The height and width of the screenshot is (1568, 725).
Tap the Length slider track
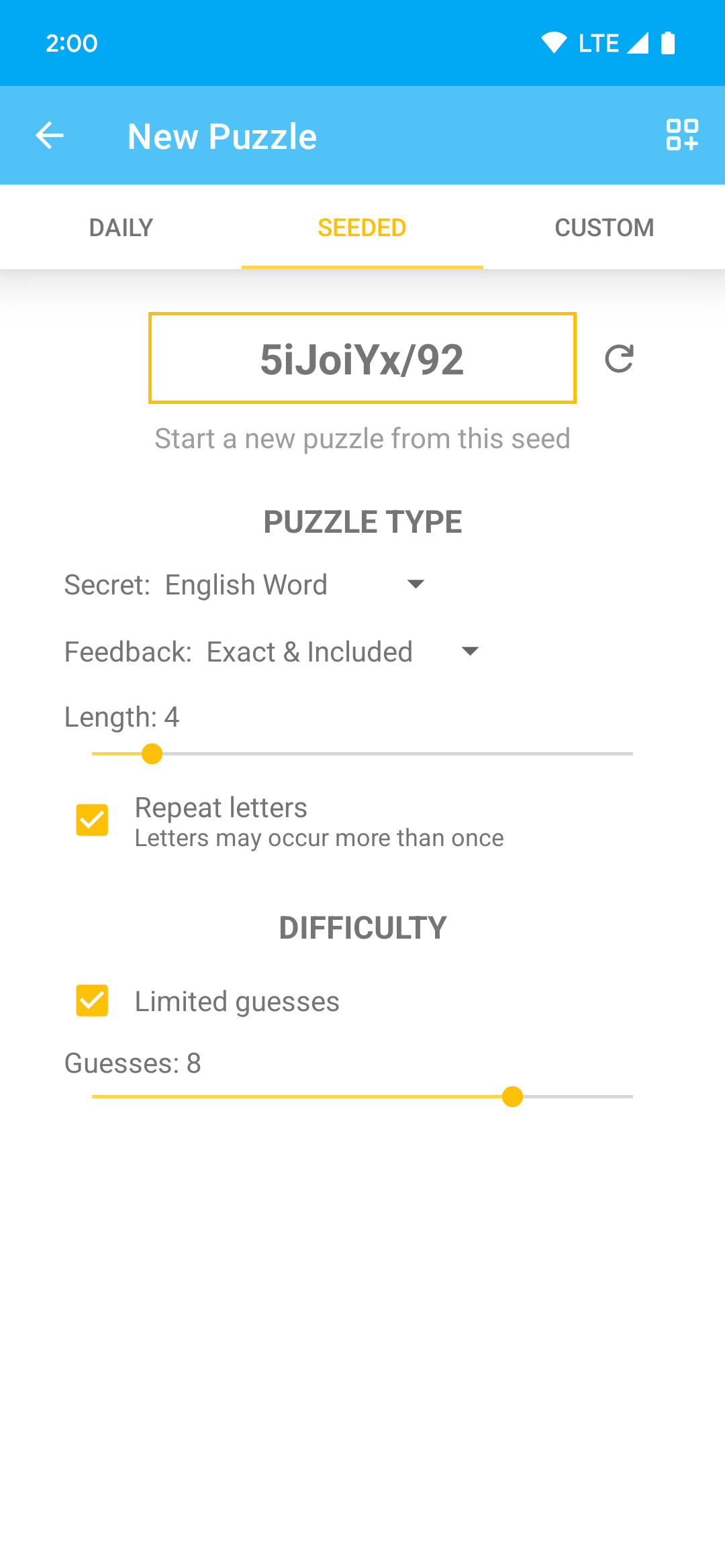(362, 754)
